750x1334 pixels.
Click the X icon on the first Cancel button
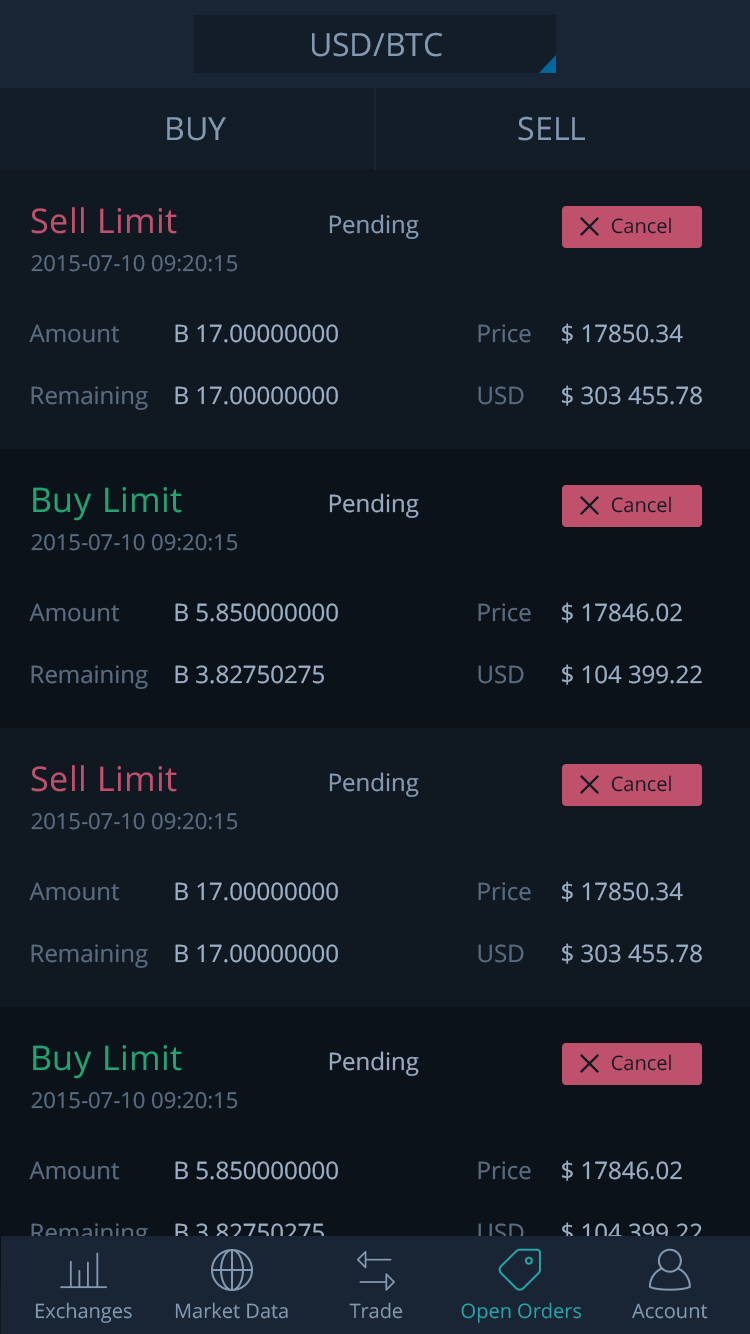click(590, 226)
